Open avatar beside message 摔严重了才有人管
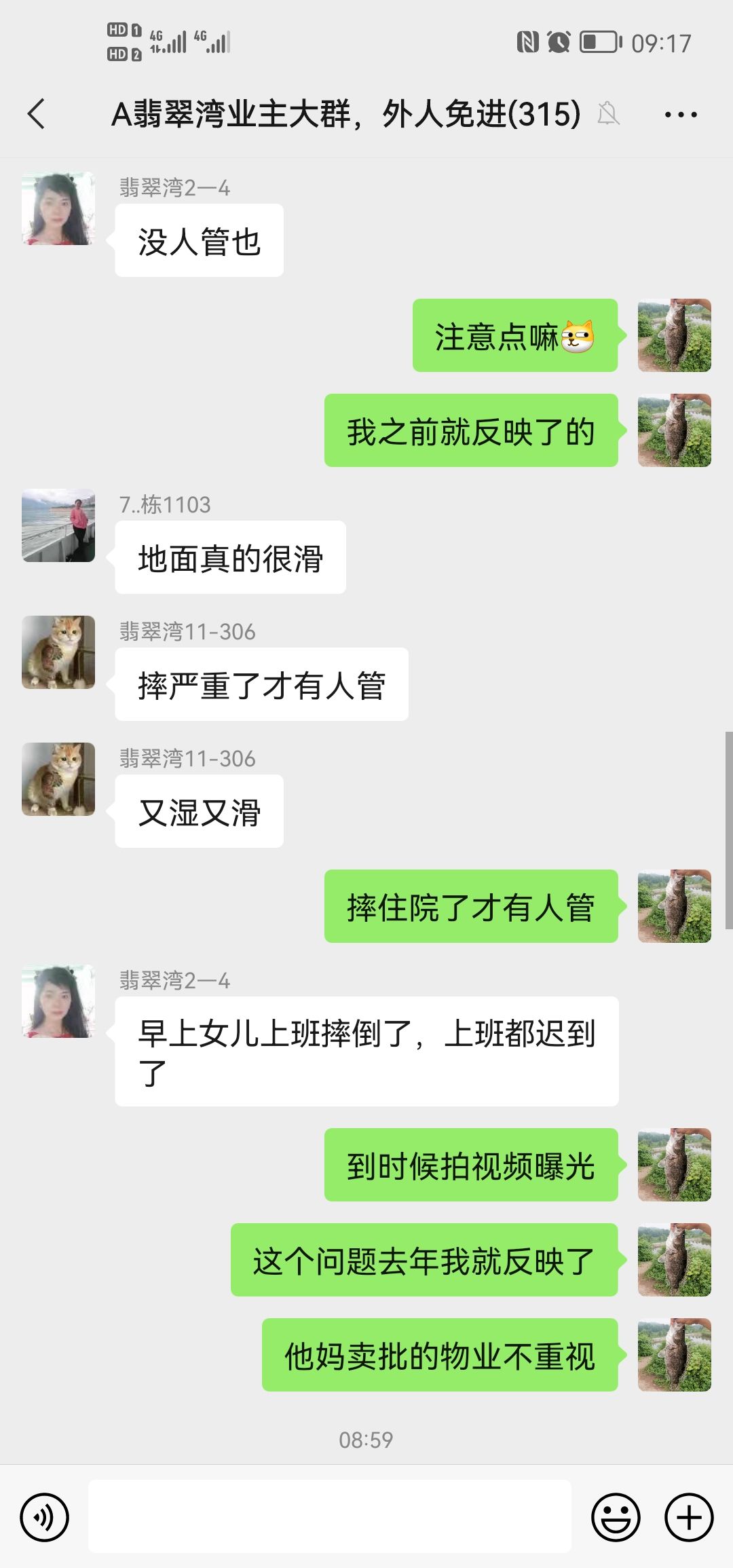This screenshot has width=733, height=1568. [x=58, y=652]
